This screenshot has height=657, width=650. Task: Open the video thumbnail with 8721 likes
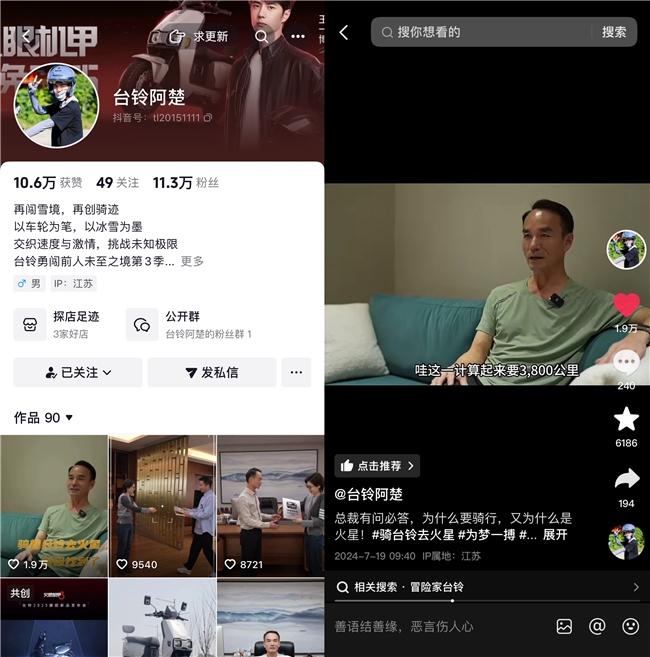270,504
